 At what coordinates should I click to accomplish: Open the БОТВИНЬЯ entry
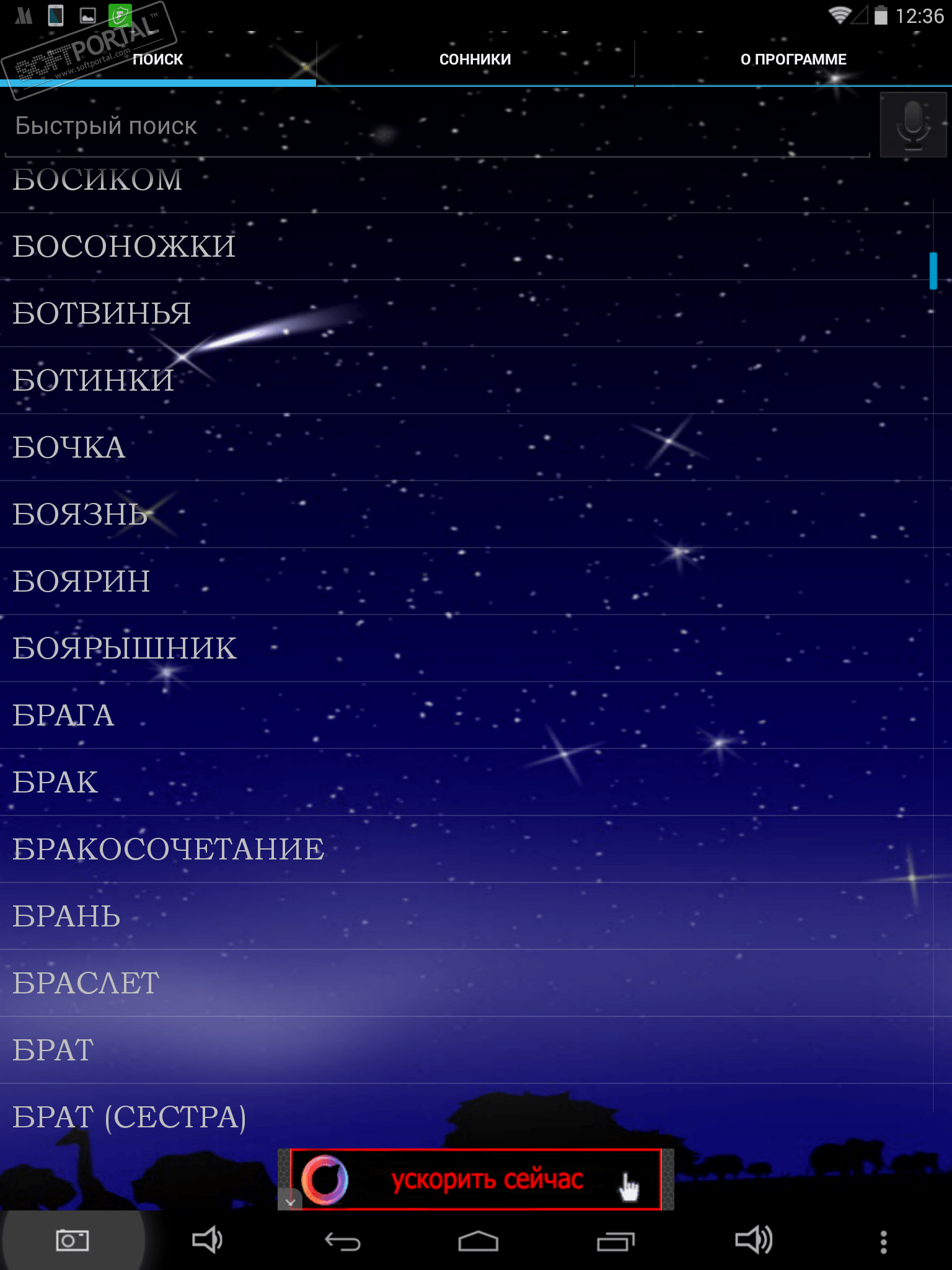point(102,314)
